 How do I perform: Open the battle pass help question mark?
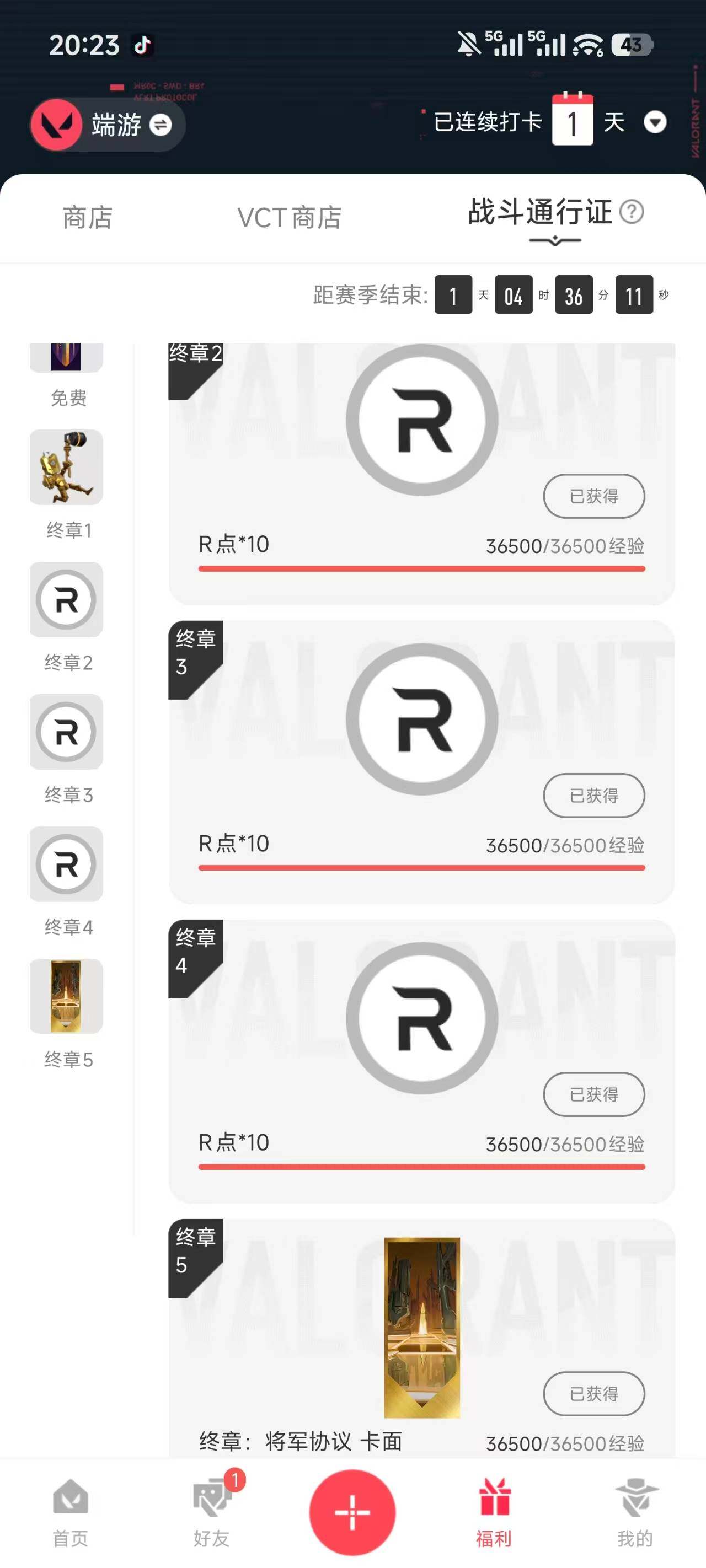pos(632,212)
